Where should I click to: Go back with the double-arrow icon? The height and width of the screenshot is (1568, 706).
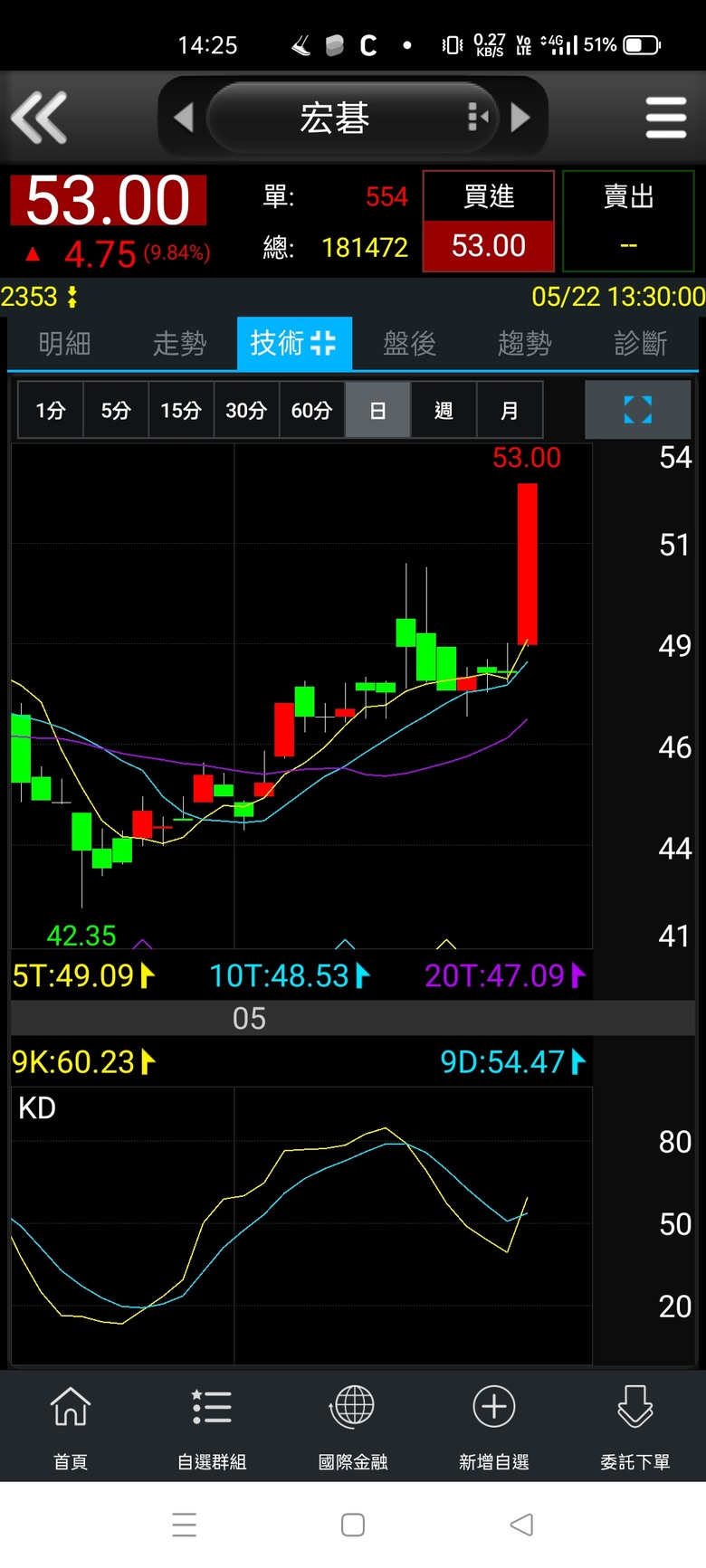coord(39,118)
